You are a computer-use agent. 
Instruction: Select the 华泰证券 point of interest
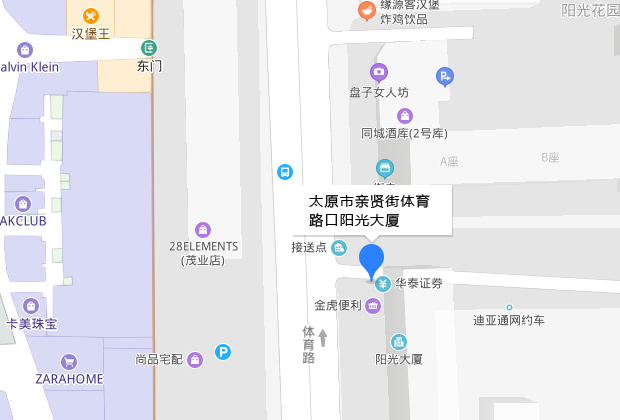(x=382, y=284)
